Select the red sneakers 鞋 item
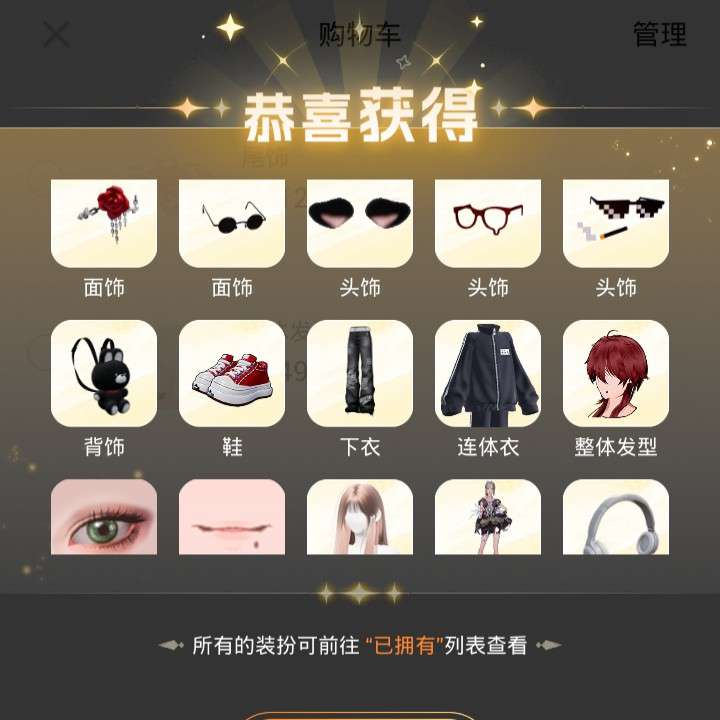The height and width of the screenshot is (720, 720). pyautogui.click(x=232, y=374)
